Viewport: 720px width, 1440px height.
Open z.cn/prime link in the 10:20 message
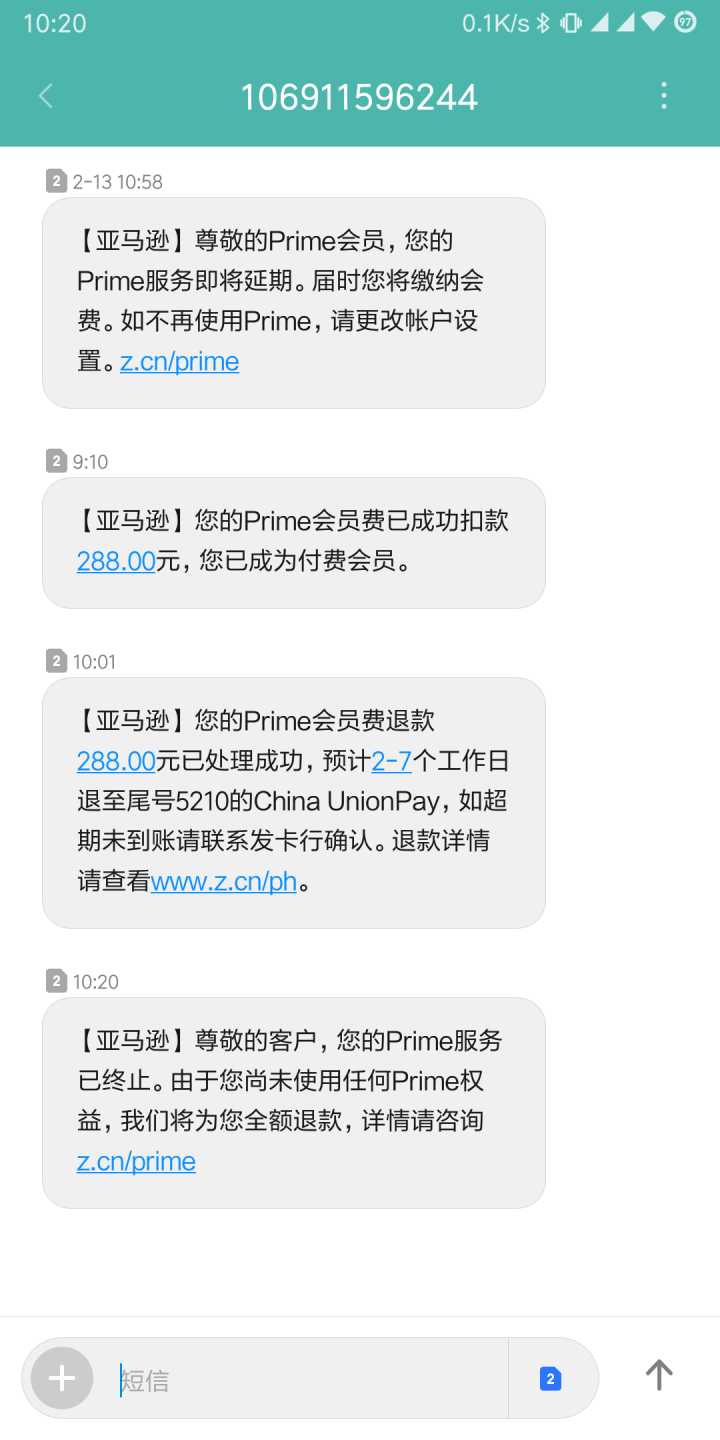tap(136, 1161)
